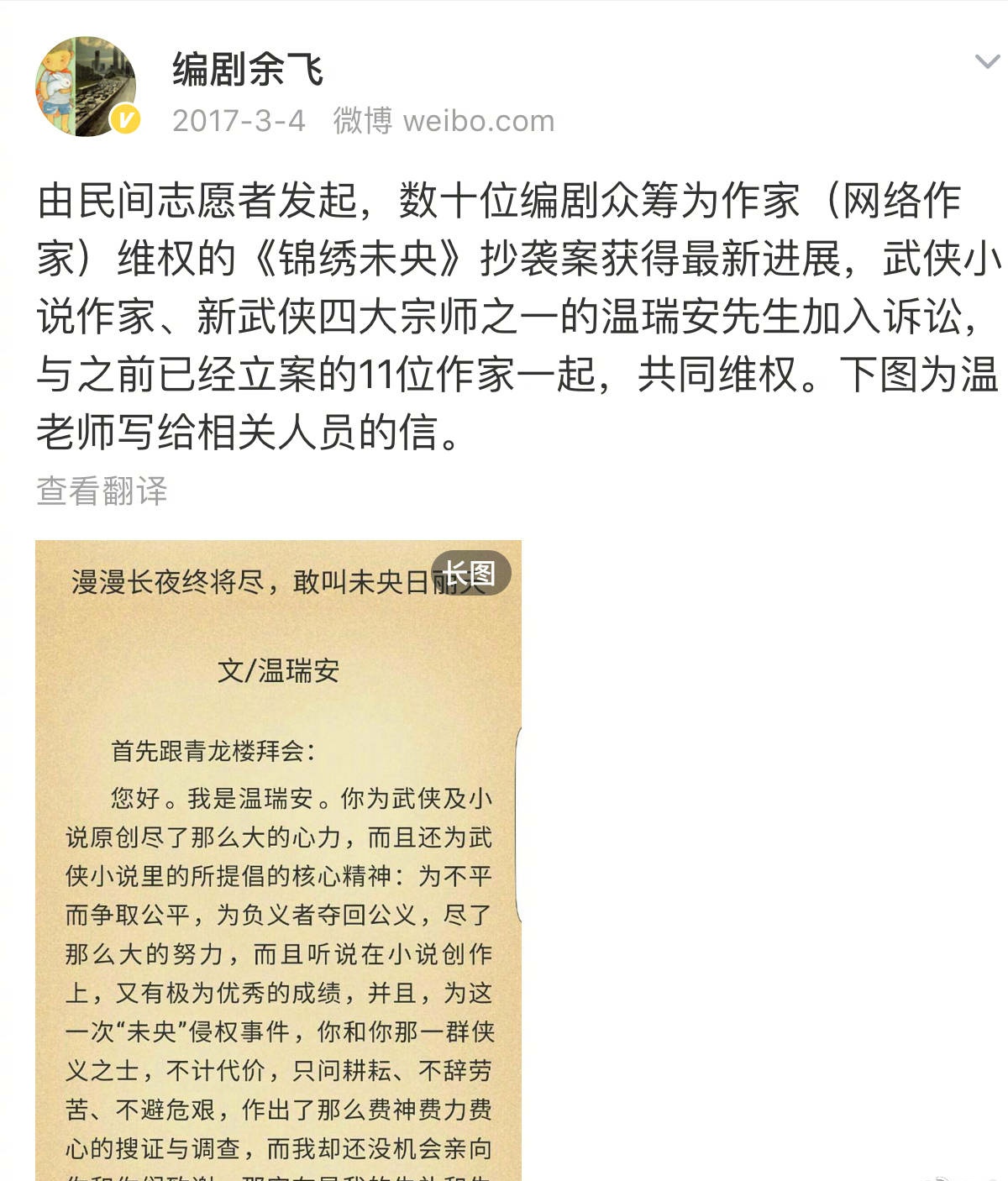1008x1181 pixels.
Task: Tap 查看翻译 to translate the post
Action: click(102, 491)
